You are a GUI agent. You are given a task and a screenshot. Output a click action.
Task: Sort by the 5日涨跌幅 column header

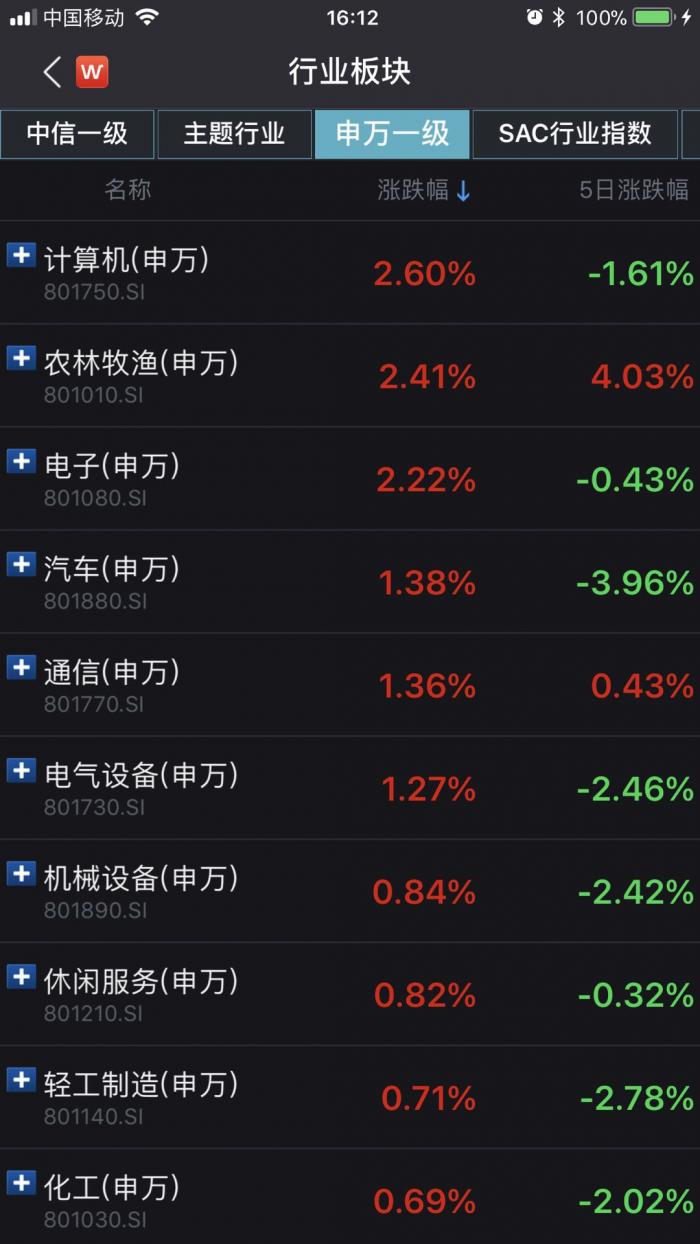coord(634,191)
